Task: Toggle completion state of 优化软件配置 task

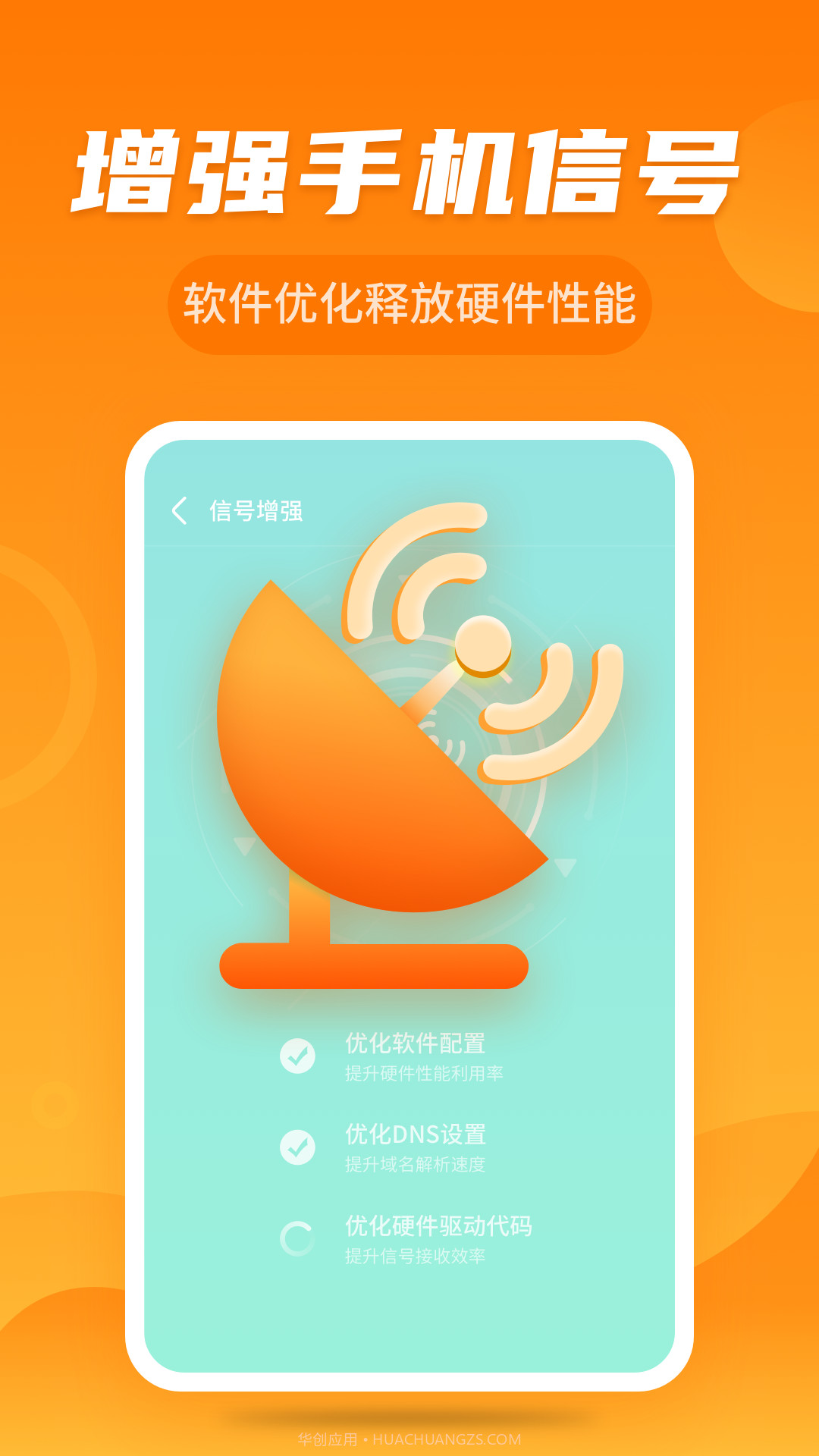Action: pyautogui.click(x=299, y=1054)
